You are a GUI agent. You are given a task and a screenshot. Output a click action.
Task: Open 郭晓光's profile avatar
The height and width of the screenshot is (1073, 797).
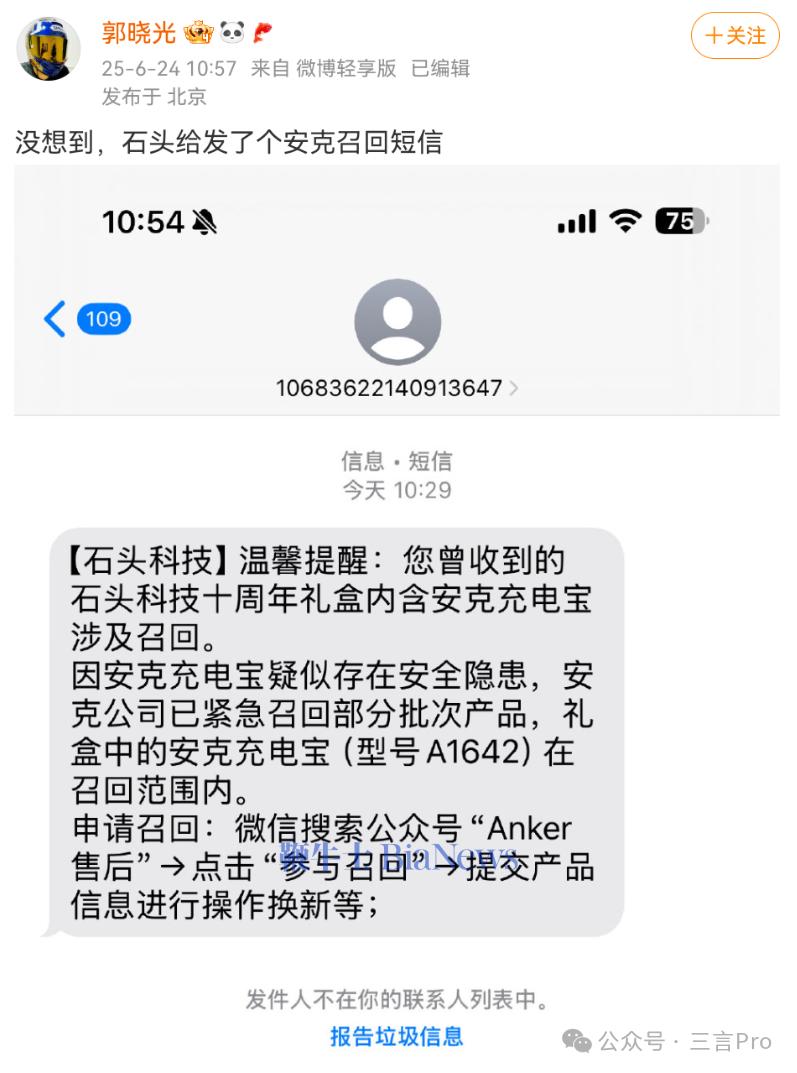tap(49, 48)
